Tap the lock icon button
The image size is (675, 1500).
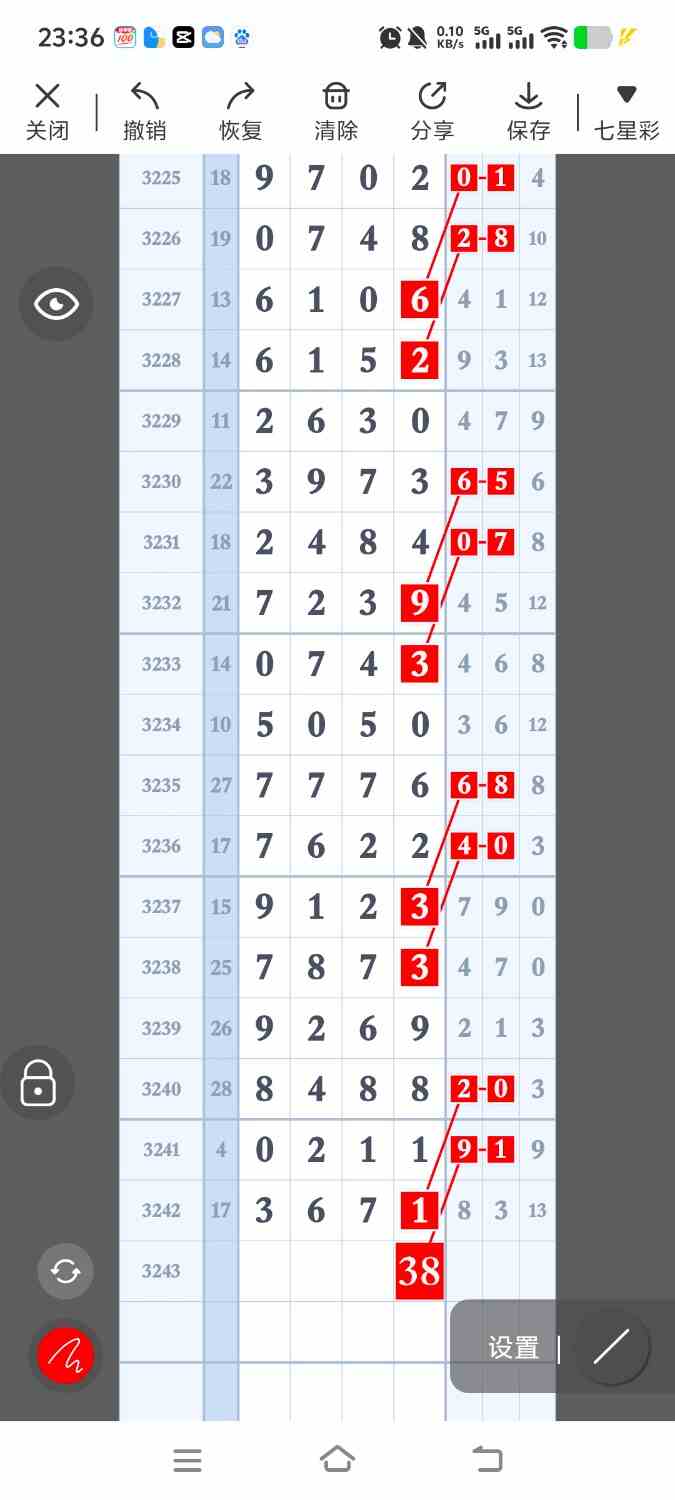pyautogui.click(x=38, y=1082)
